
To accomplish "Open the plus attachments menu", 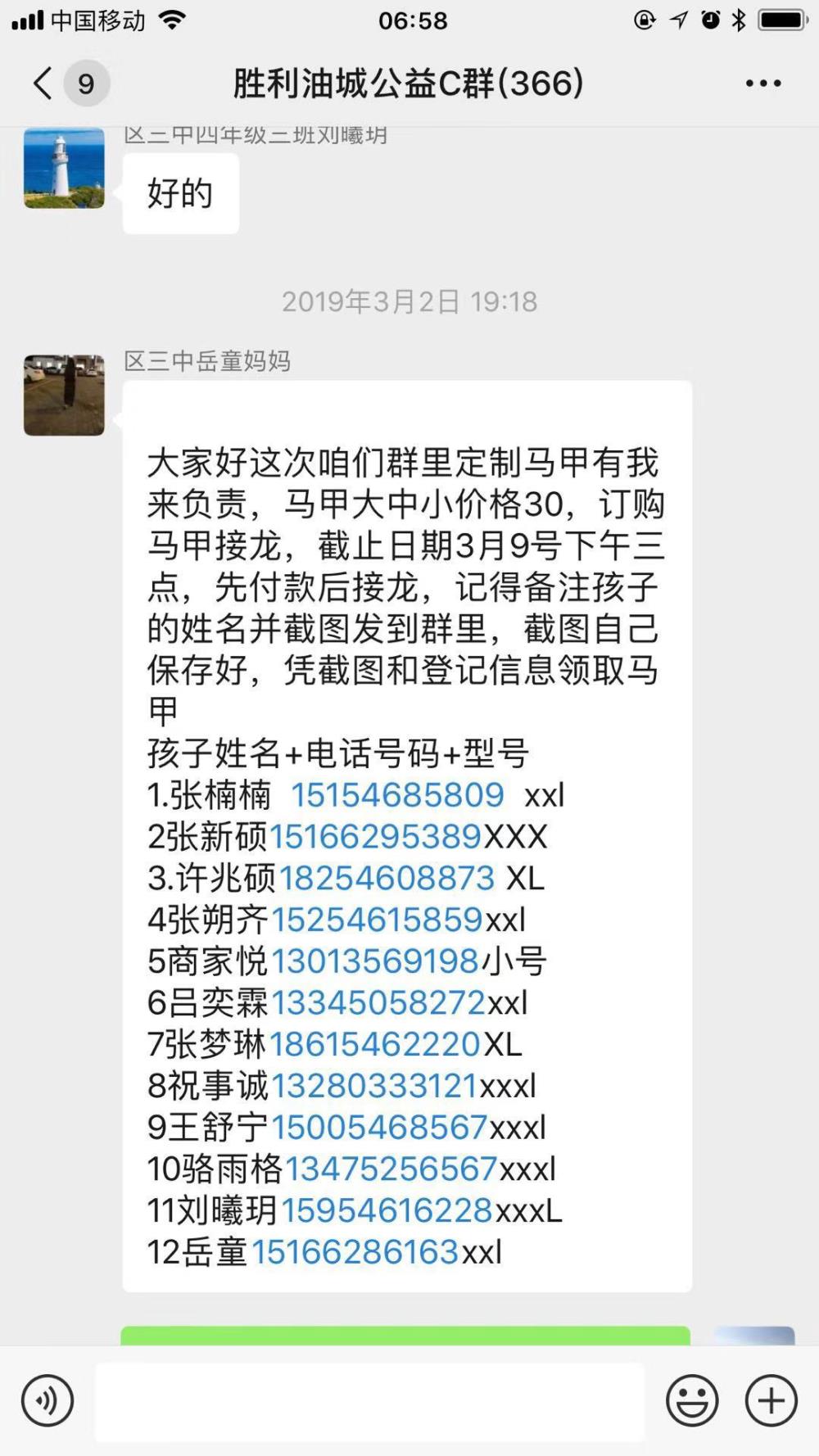I will [x=771, y=1400].
